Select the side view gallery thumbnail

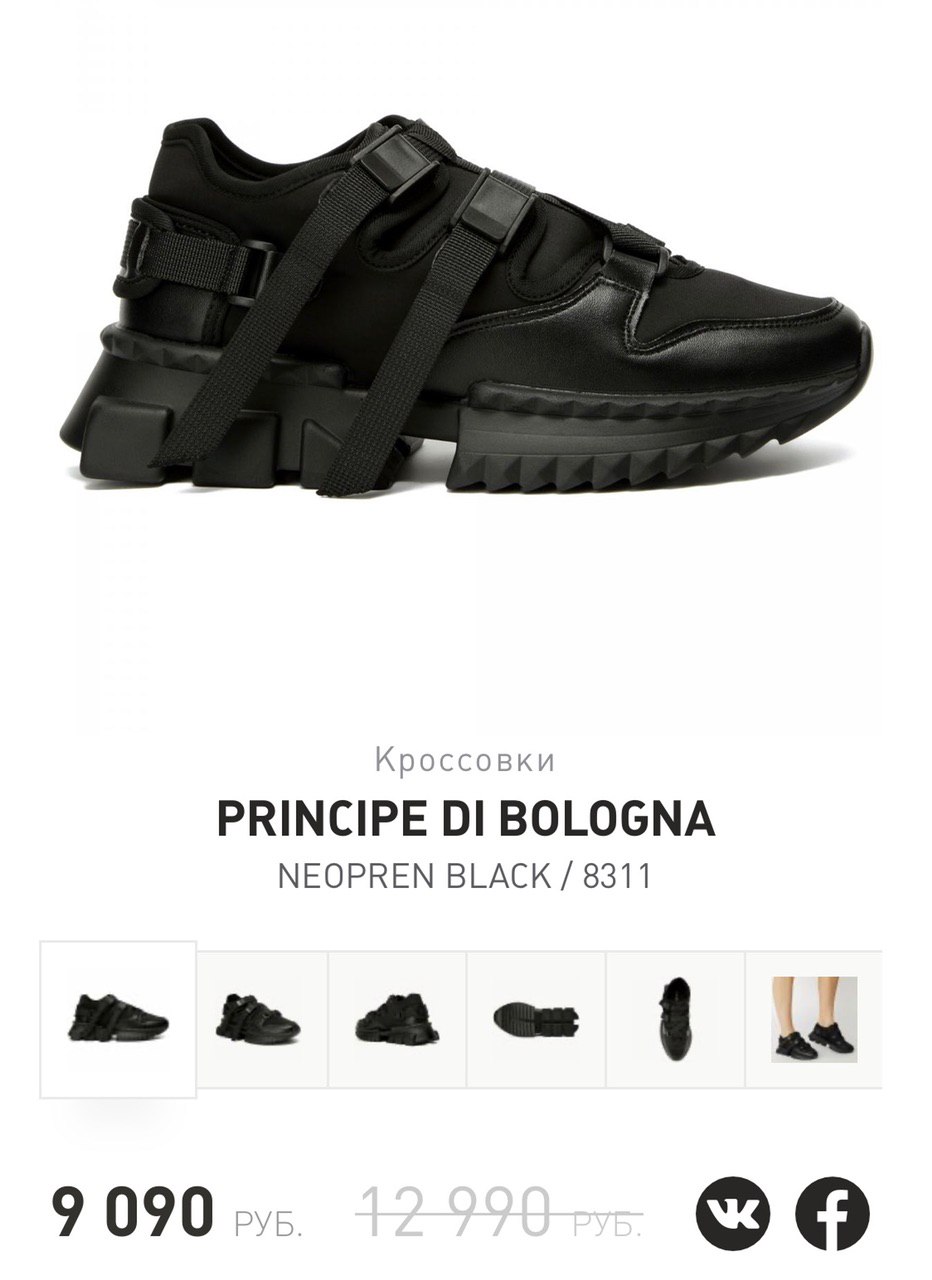[119, 1019]
